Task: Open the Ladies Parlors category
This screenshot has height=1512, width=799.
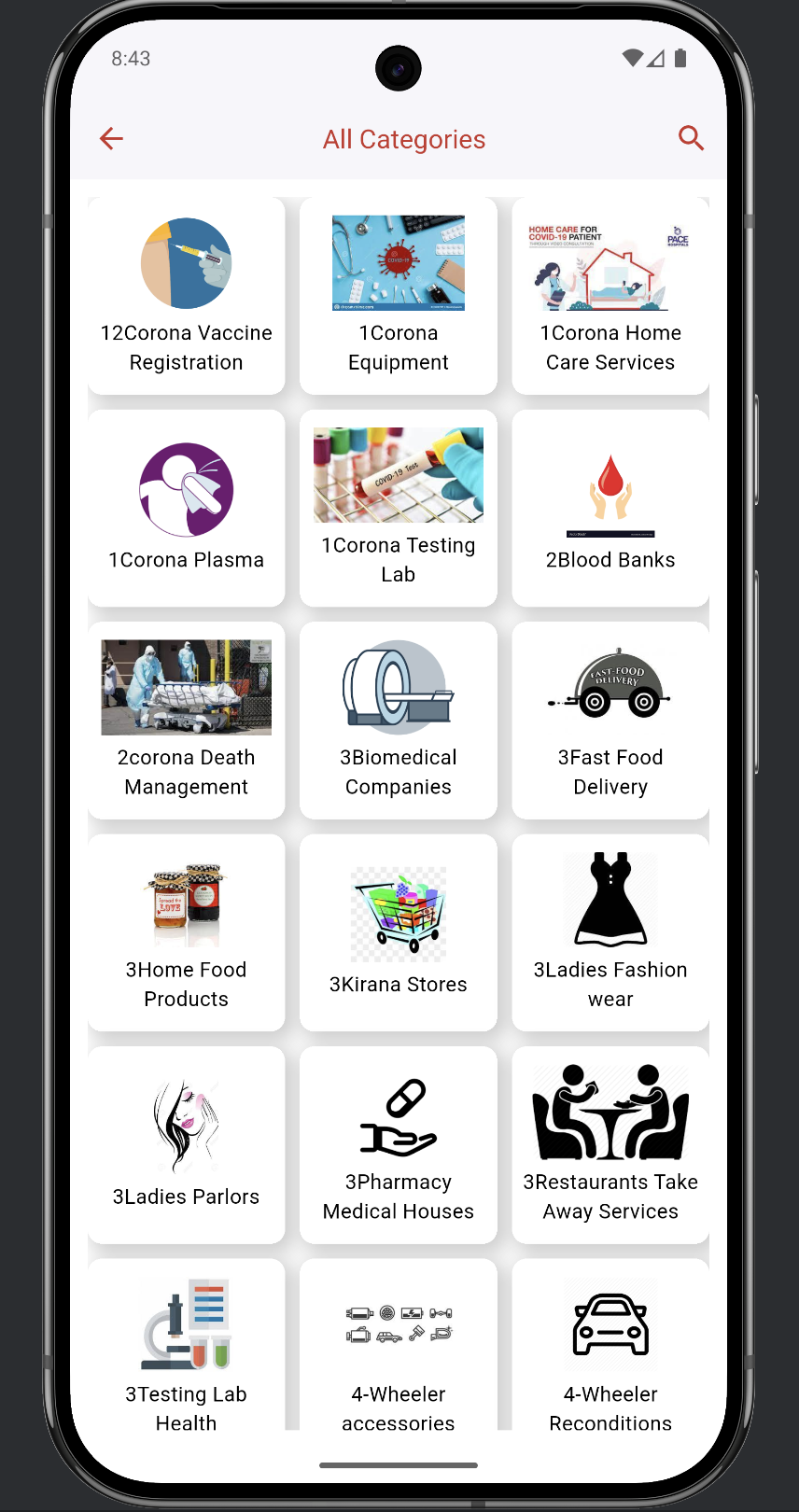Action: [187, 1144]
